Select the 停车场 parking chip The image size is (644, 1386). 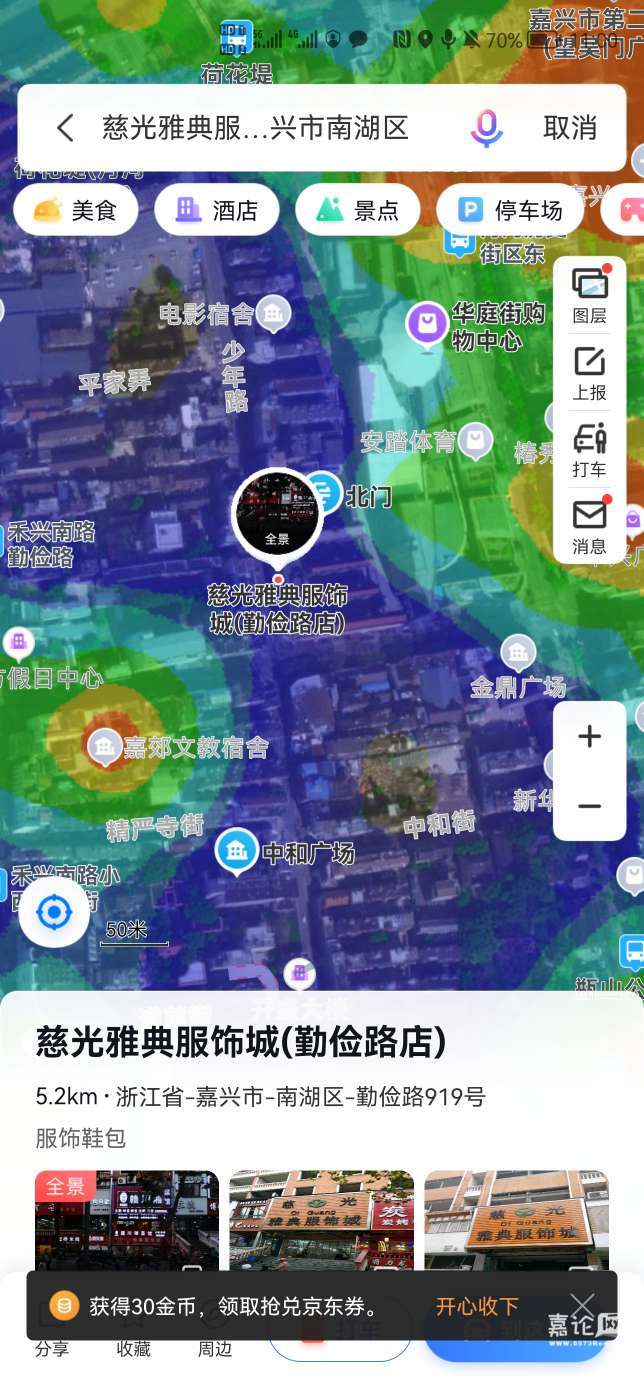tap(510, 210)
